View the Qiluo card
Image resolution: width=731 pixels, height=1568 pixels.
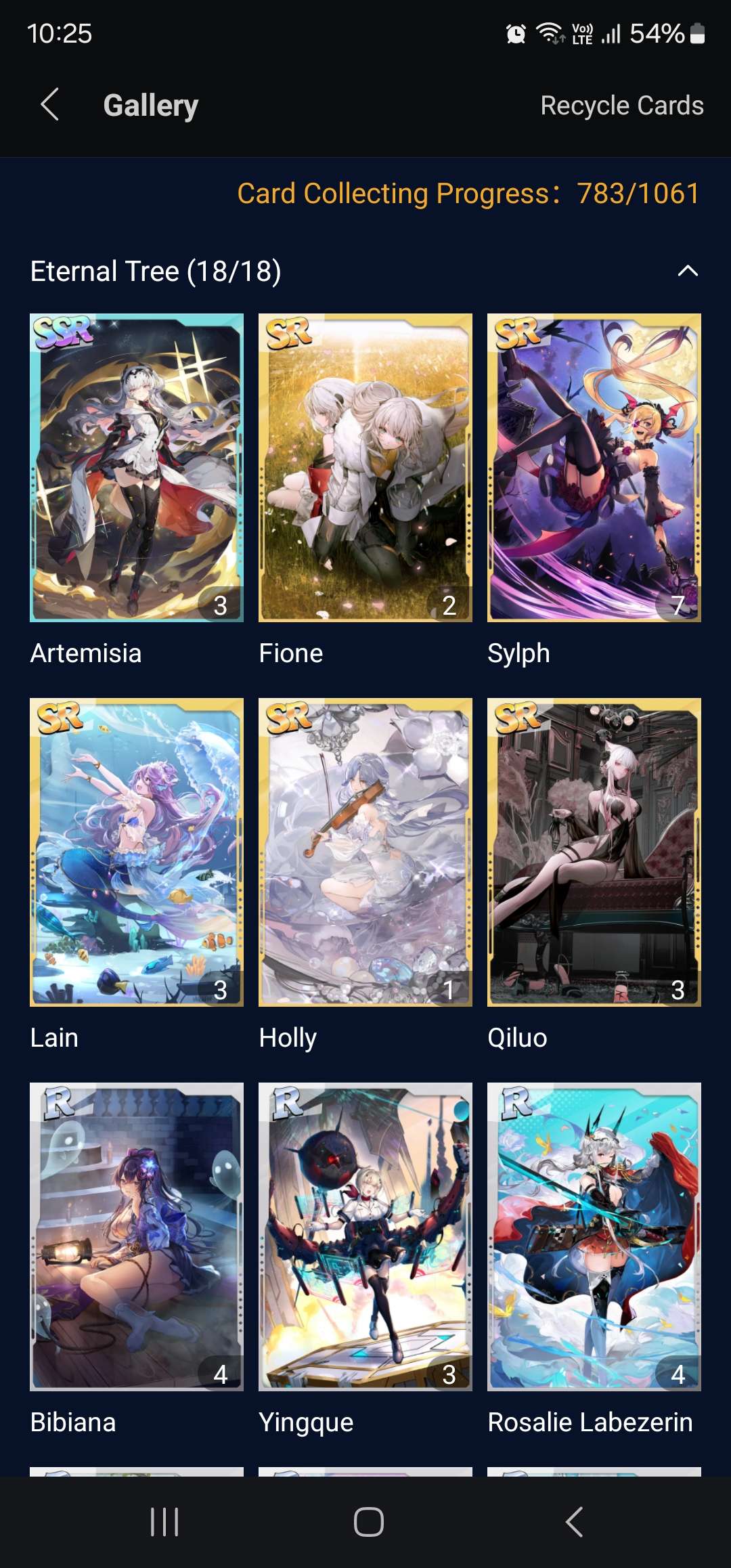[594, 852]
